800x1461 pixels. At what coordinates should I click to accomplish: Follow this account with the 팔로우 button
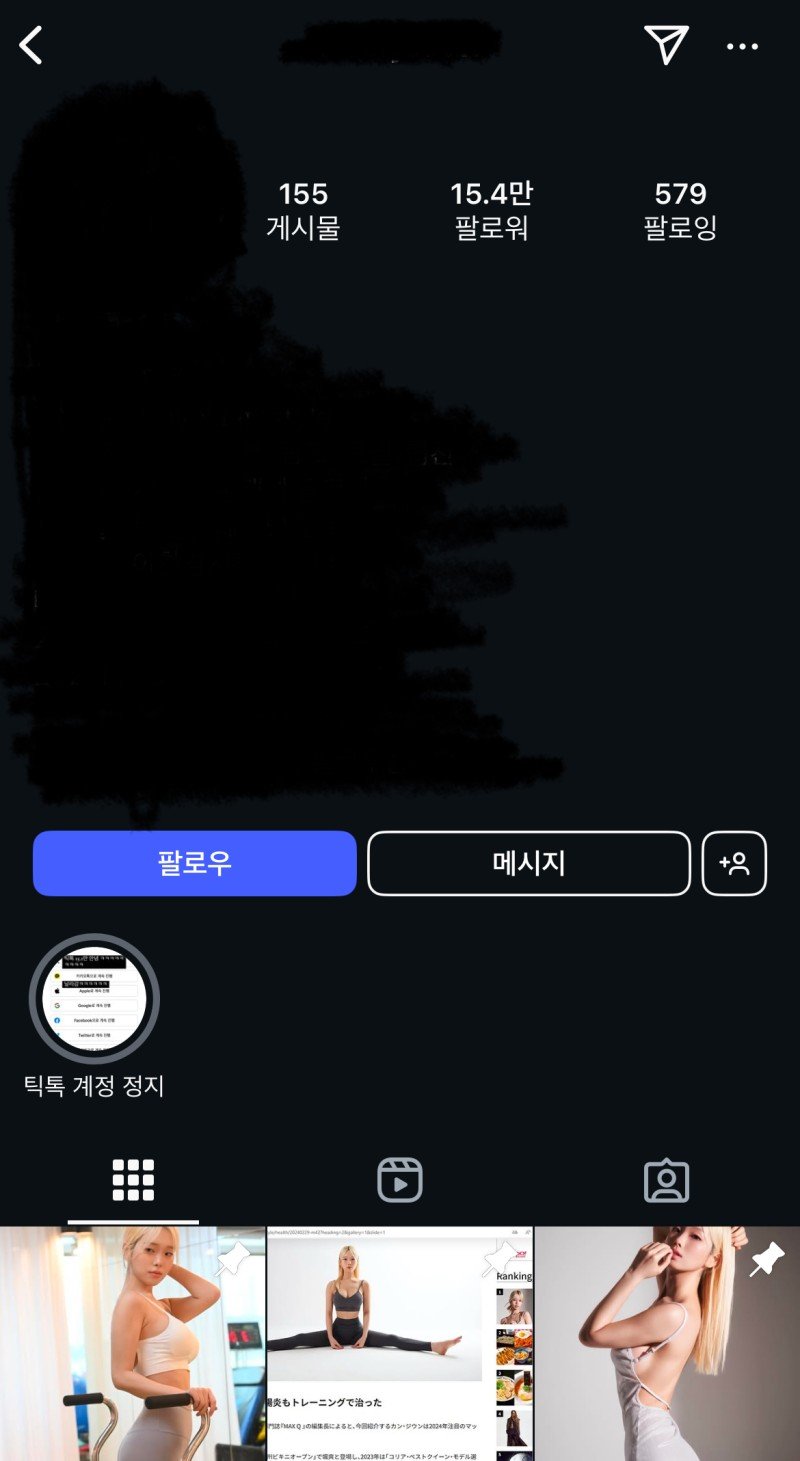click(194, 863)
